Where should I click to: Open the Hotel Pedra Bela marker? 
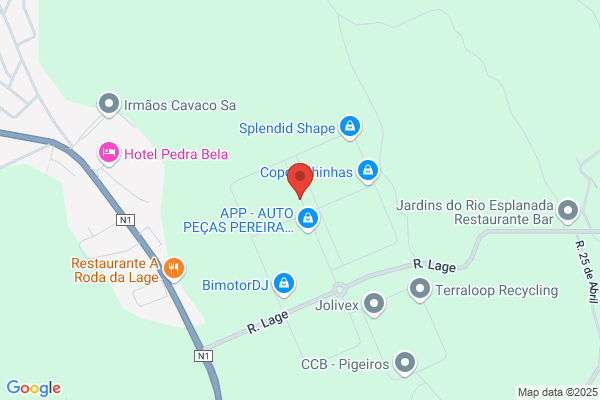pos(108,153)
